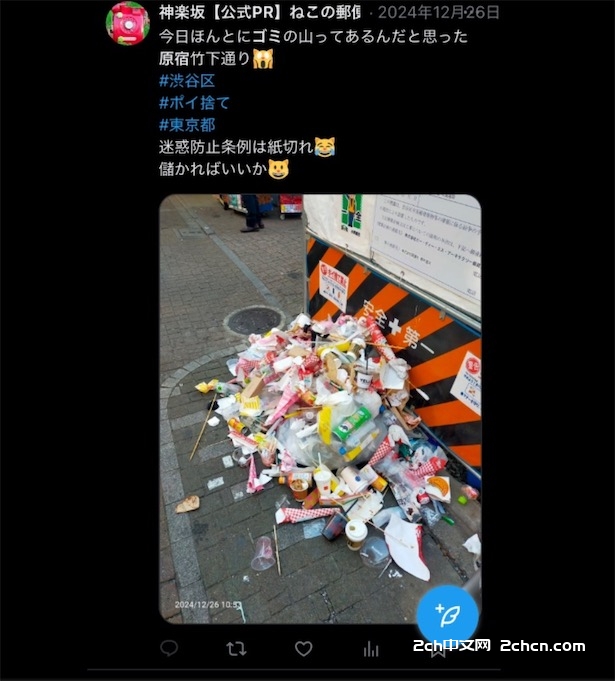The height and width of the screenshot is (681, 615).
Task: View the tweet analytics icon
Action: 371,649
